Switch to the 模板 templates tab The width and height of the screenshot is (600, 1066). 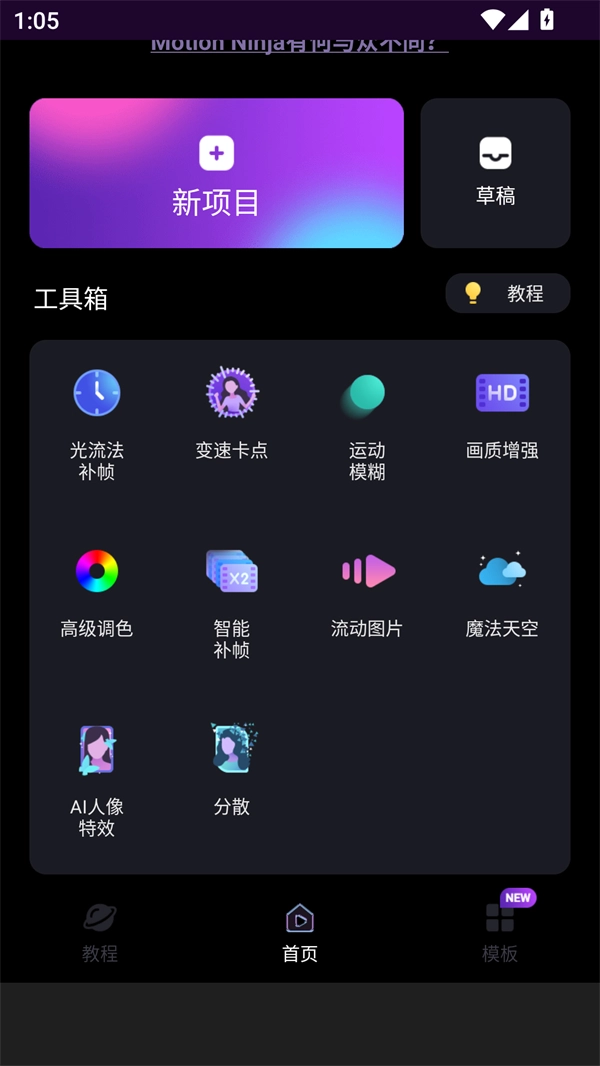(x=500, y=931)
